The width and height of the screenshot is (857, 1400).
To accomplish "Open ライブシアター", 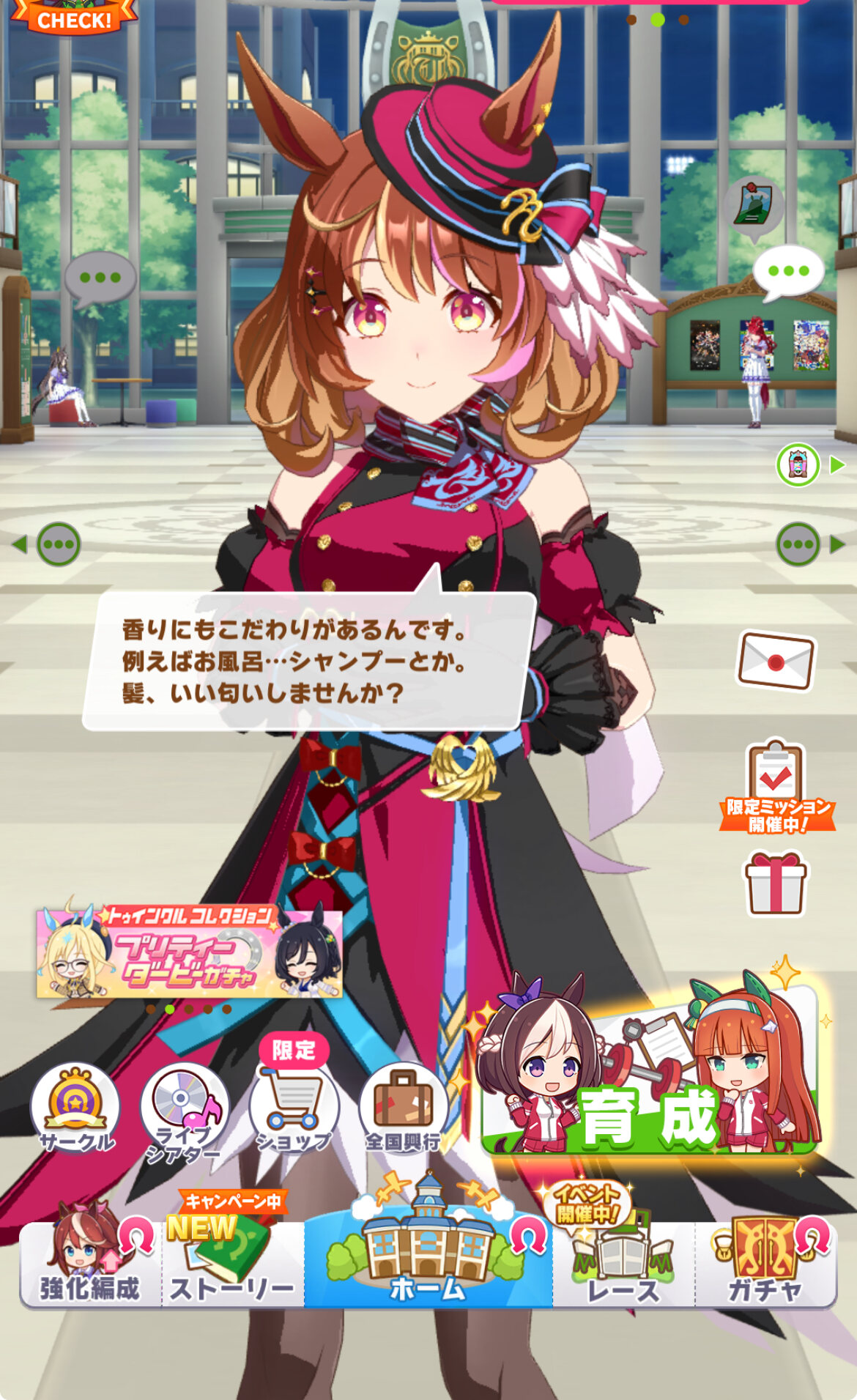I will [183, 1111].
